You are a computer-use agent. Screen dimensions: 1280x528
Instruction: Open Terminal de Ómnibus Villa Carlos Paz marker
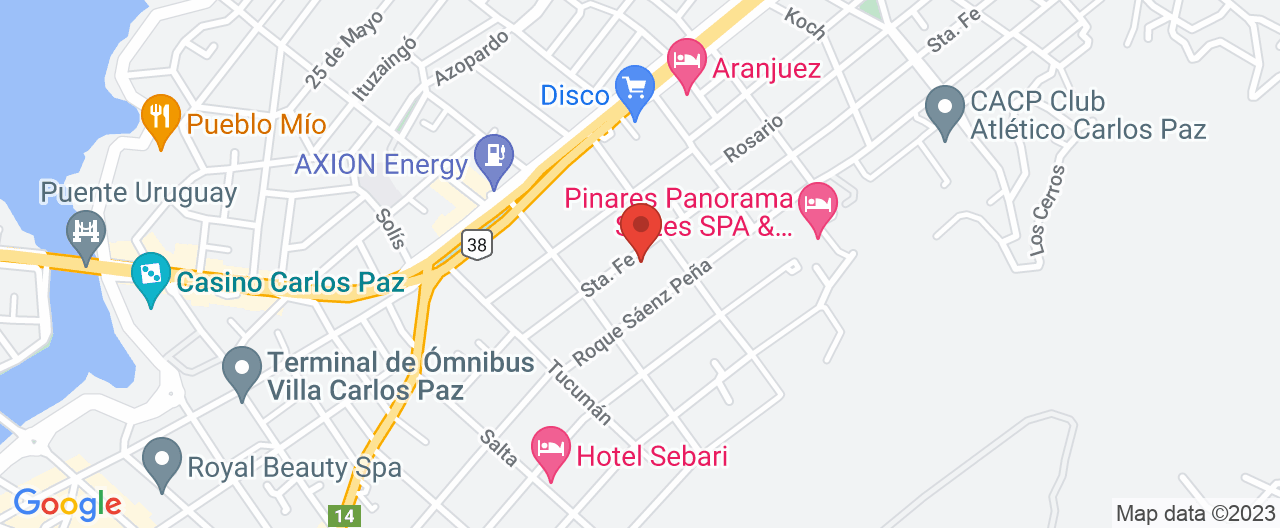(x=241, y=369)
